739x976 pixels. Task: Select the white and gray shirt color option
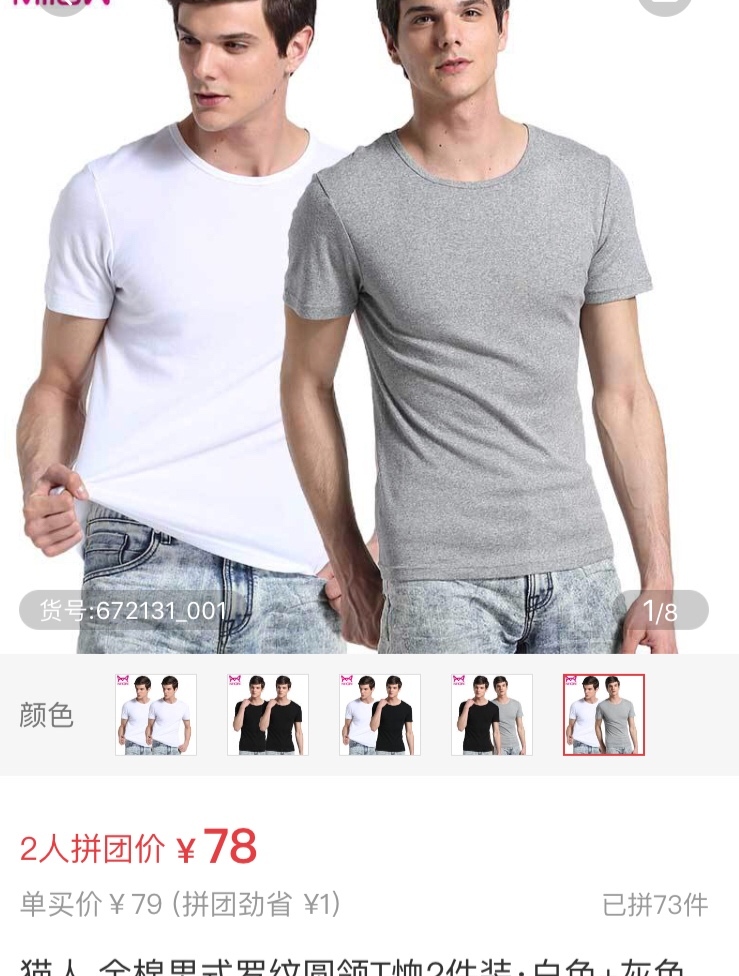(x=604, y=714)
